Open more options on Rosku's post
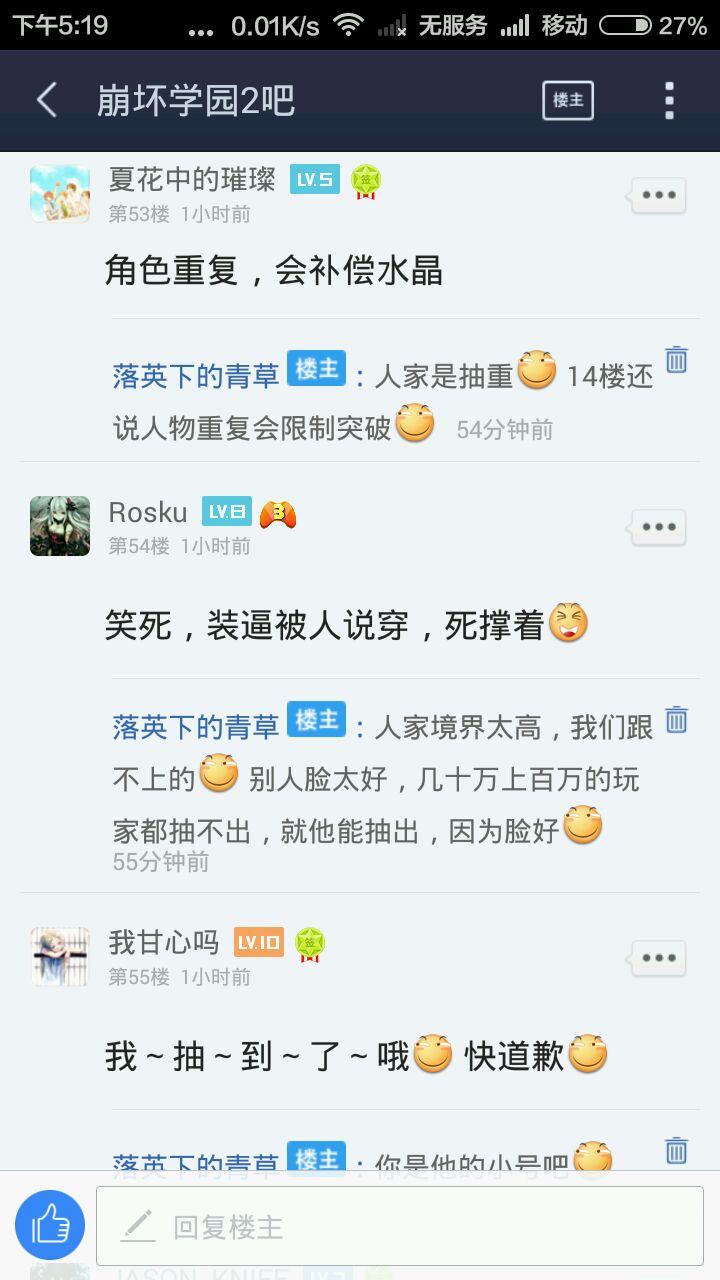Viewport: 720px width, 1280px height. coord(658,527)
